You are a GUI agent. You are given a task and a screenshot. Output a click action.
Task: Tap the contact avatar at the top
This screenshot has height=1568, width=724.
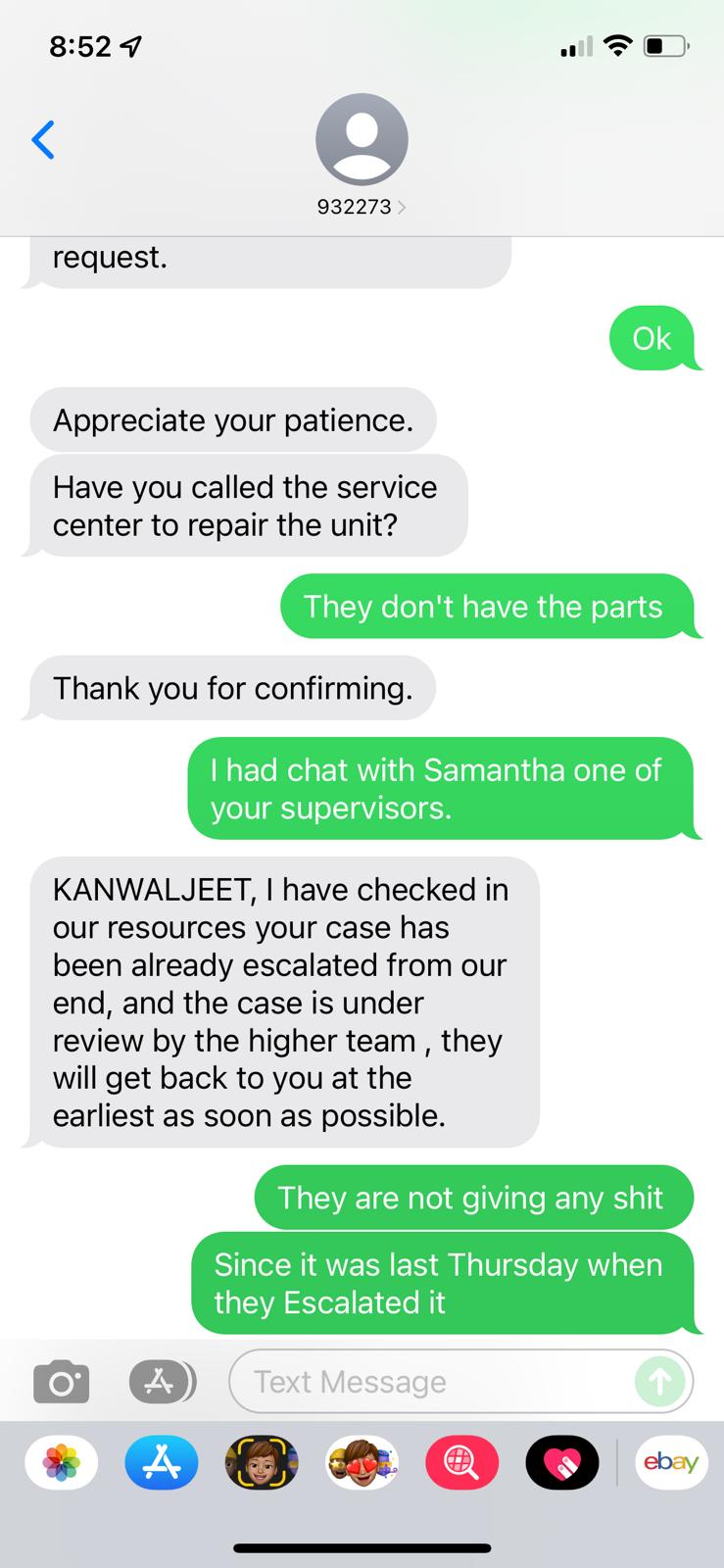point(362,138)
